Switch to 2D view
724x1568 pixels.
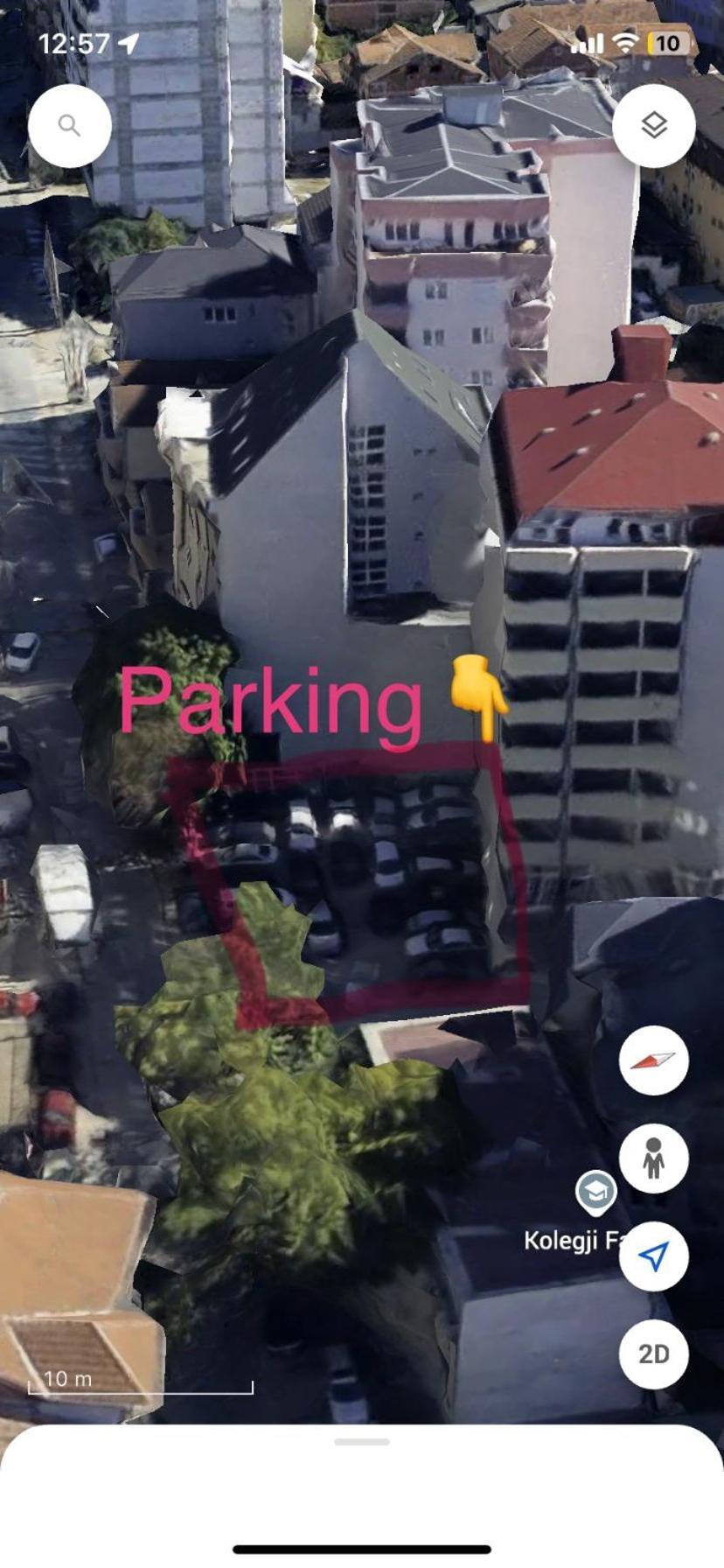coord(654,1354)
